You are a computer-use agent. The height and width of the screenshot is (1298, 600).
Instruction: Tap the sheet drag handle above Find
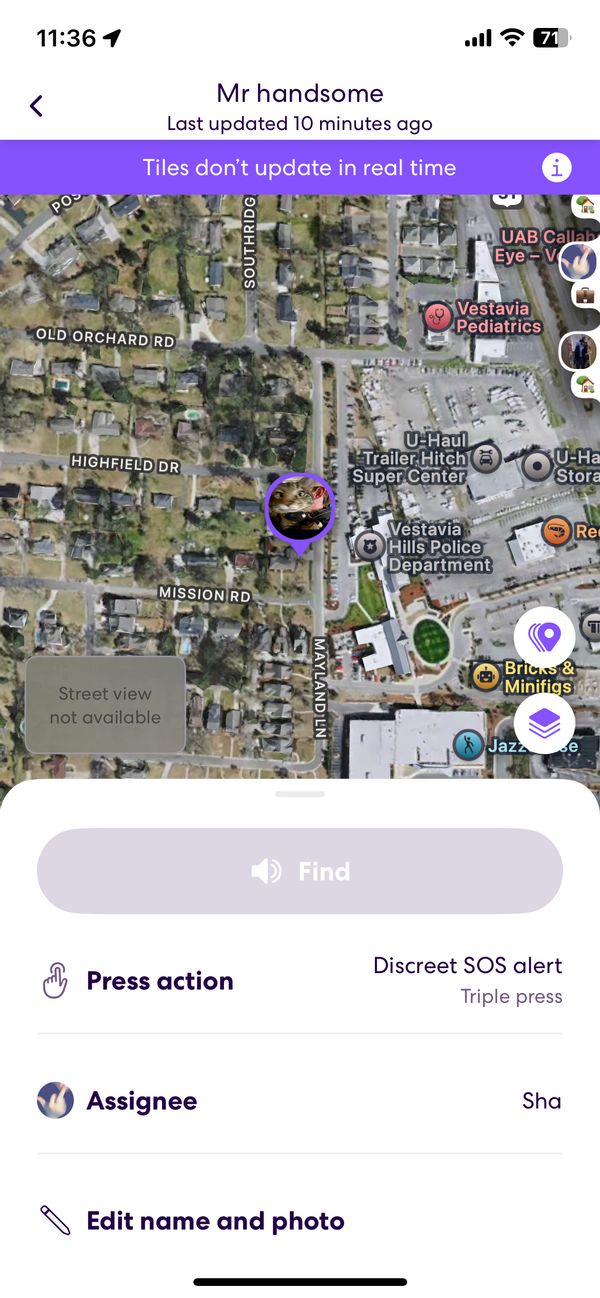pos(300,794)
